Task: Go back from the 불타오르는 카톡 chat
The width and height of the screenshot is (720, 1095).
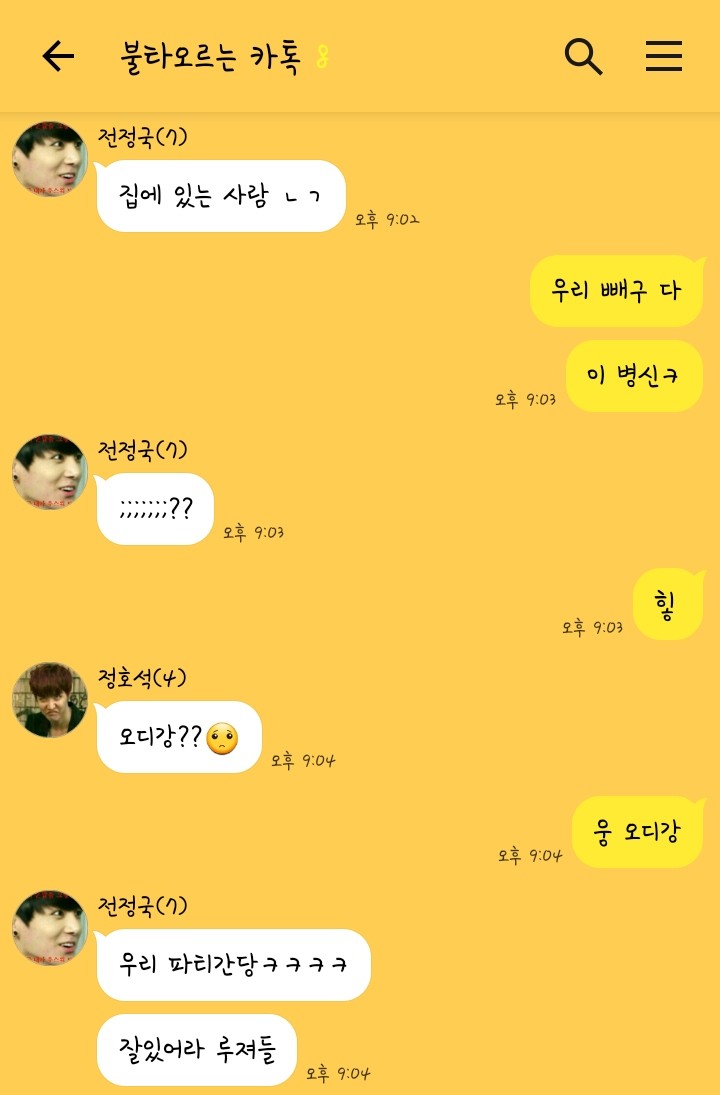Action: (58, 57)
